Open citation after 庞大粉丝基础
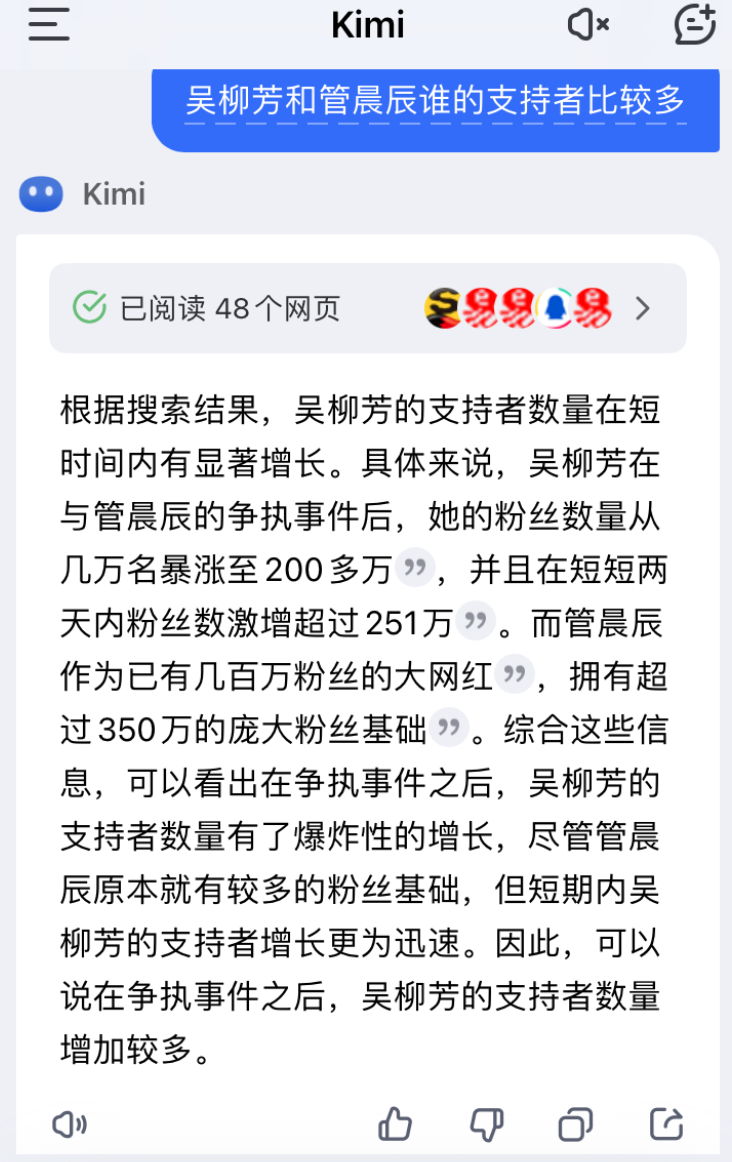The width and height of the screenshot is (732, 1162). point(450,727)
